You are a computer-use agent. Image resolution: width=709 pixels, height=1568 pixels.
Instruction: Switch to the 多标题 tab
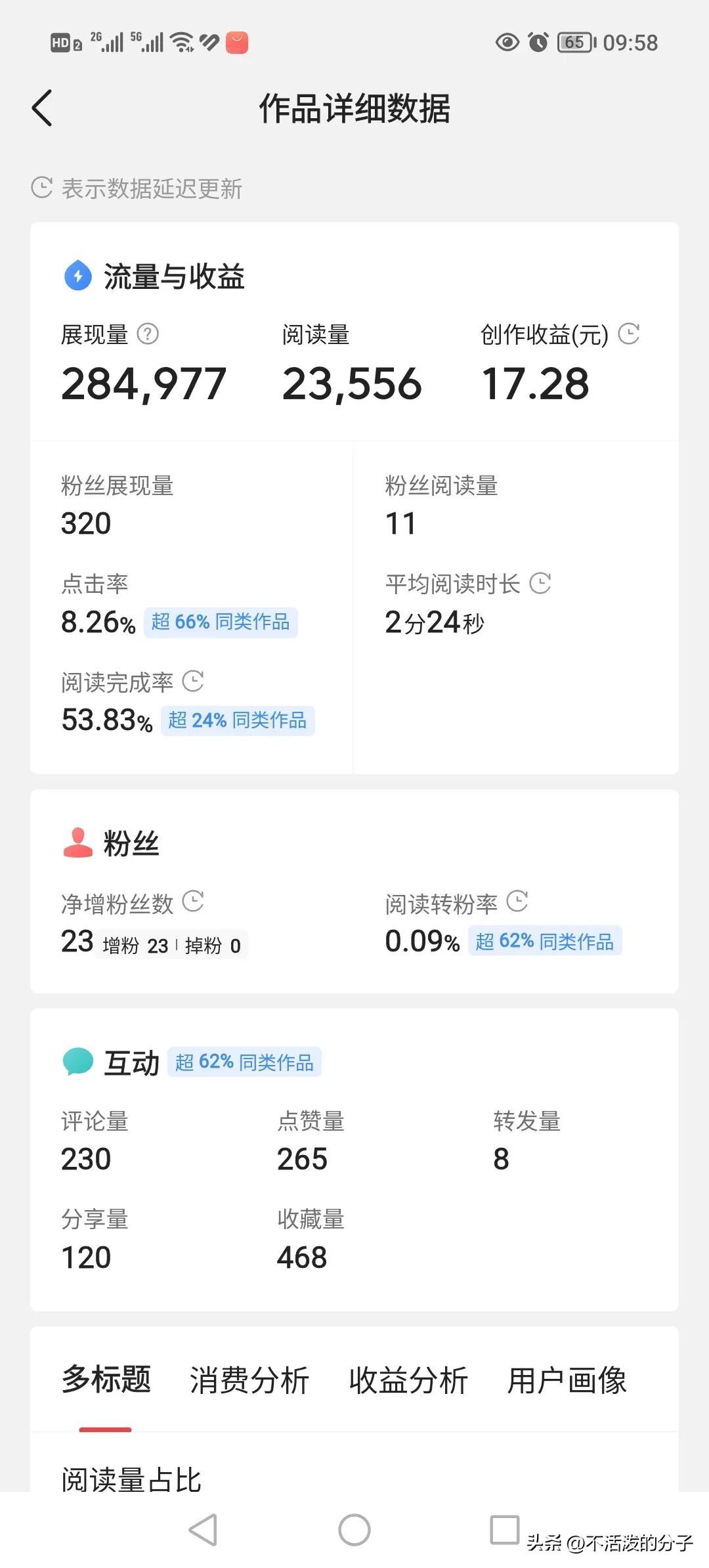click(x=106, y=1380)
